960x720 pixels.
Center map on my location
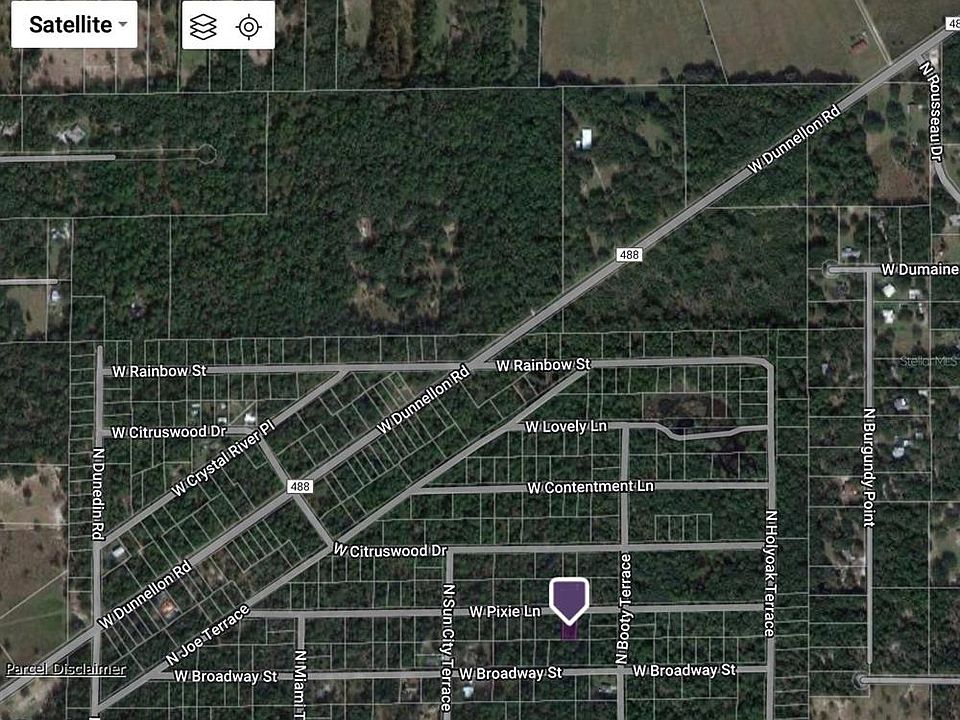coord(249,26)
